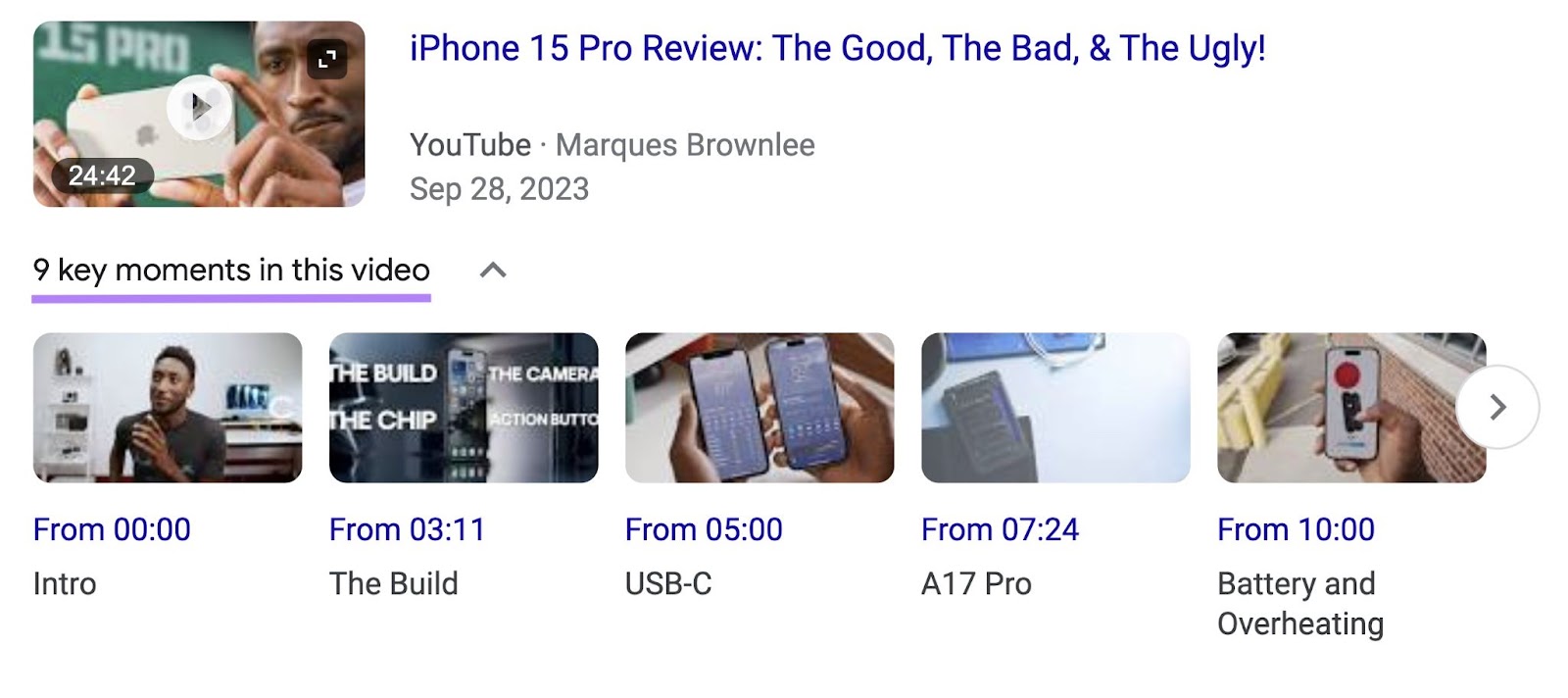1568x698 pixels.
Task: Jump to From 07:24 timestamp
Action: click(1000, 529)
